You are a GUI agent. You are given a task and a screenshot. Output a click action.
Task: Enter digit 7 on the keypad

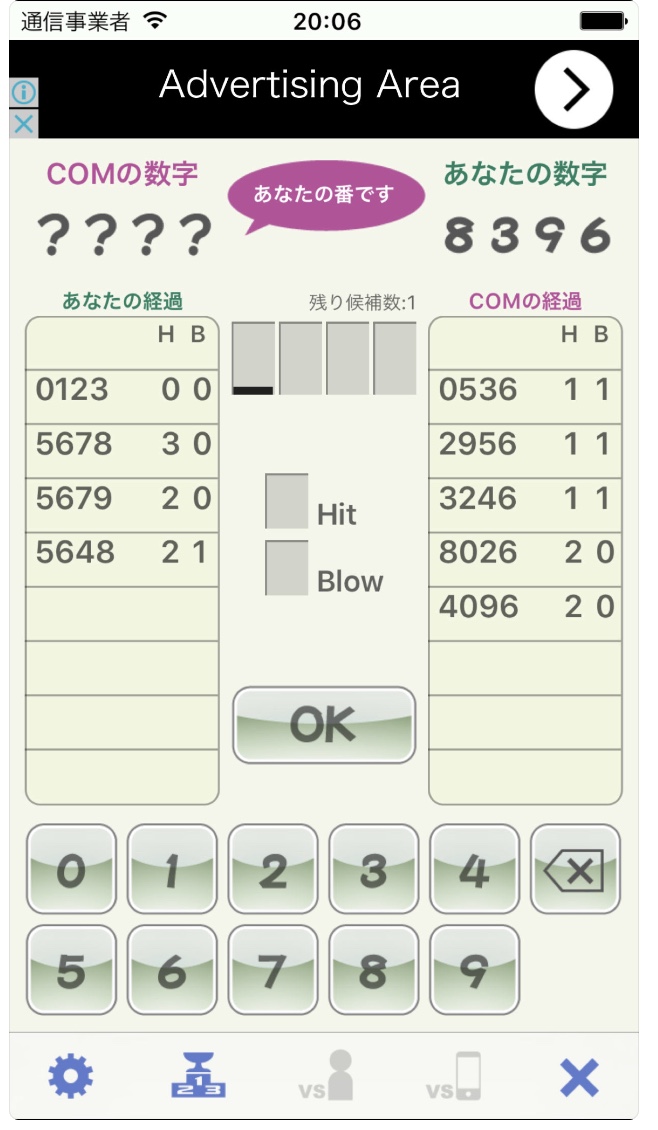coord(273,970)
